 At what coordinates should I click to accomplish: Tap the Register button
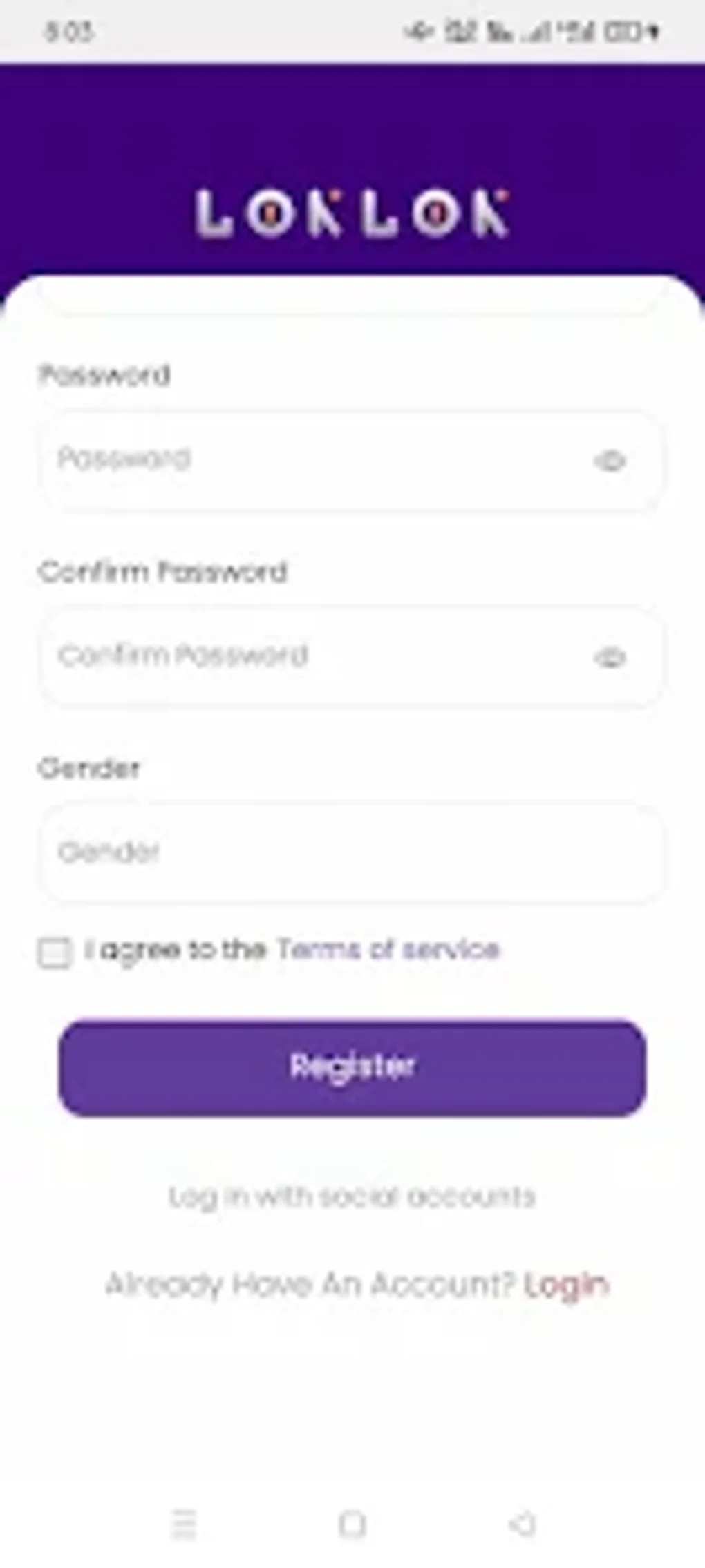pyautogui.click(x=352, y=1067)
